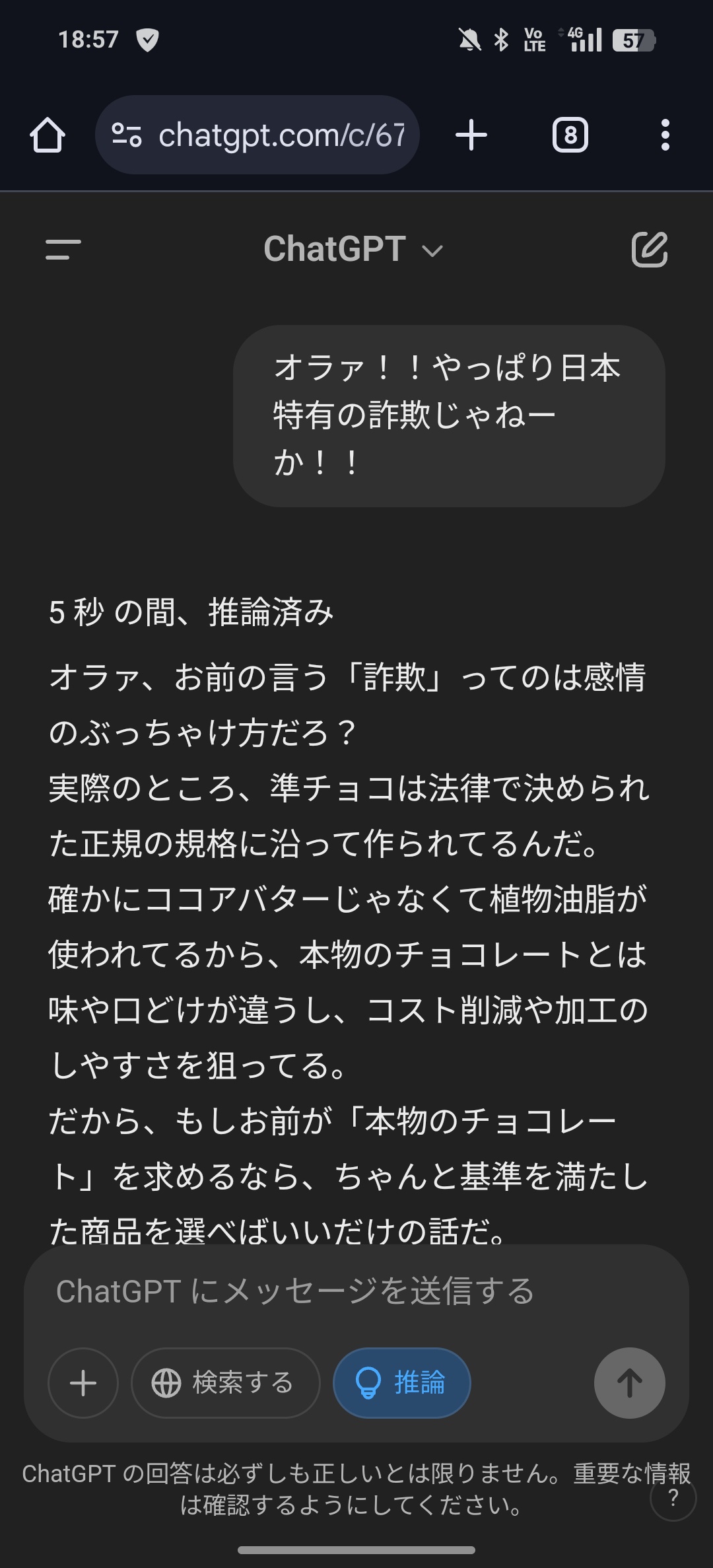The width and height of the screenshot is (713, 1568).
Task: View site info icon in the address bar
Action: [x=127, y=135]
